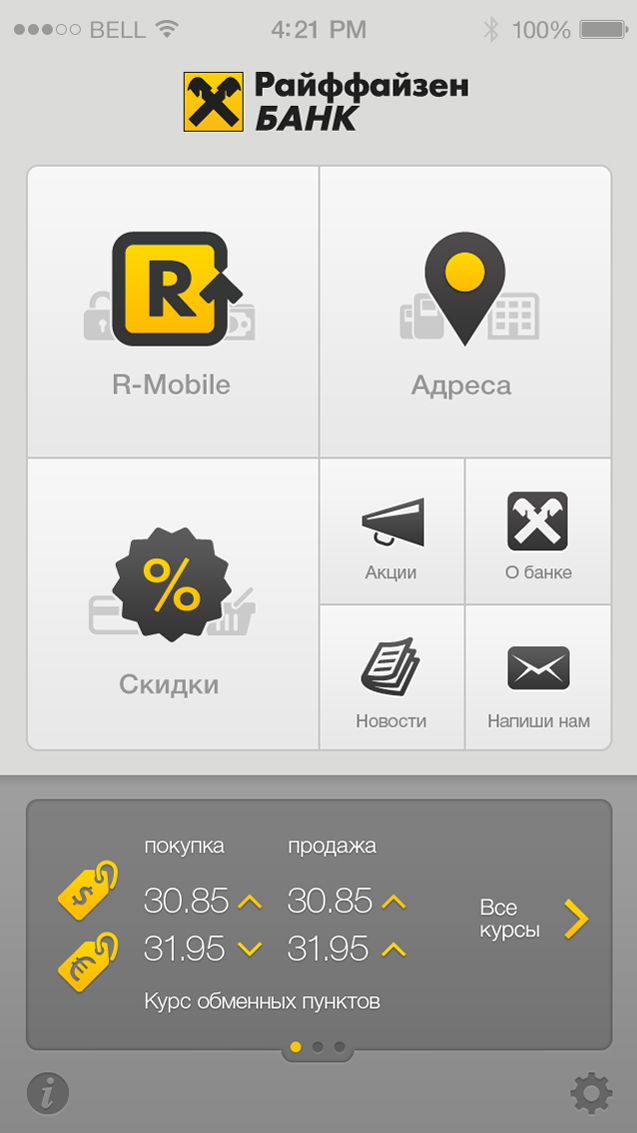Open the Акции promotions tile
Image resolution: width=637 pixels, height=1133 pixels.
point(391,531)
